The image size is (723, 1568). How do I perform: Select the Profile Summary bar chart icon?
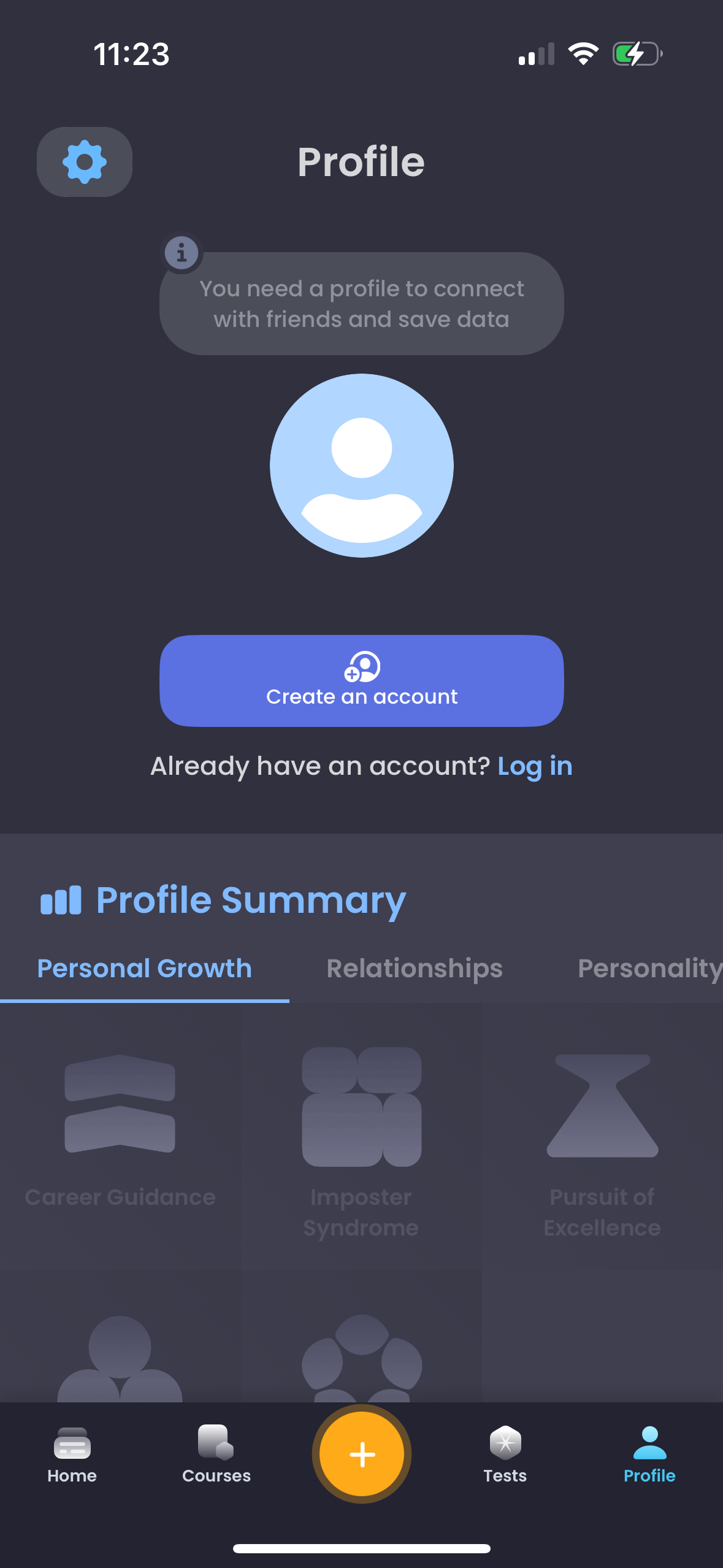pyautogui.click(x=60, y=900)
